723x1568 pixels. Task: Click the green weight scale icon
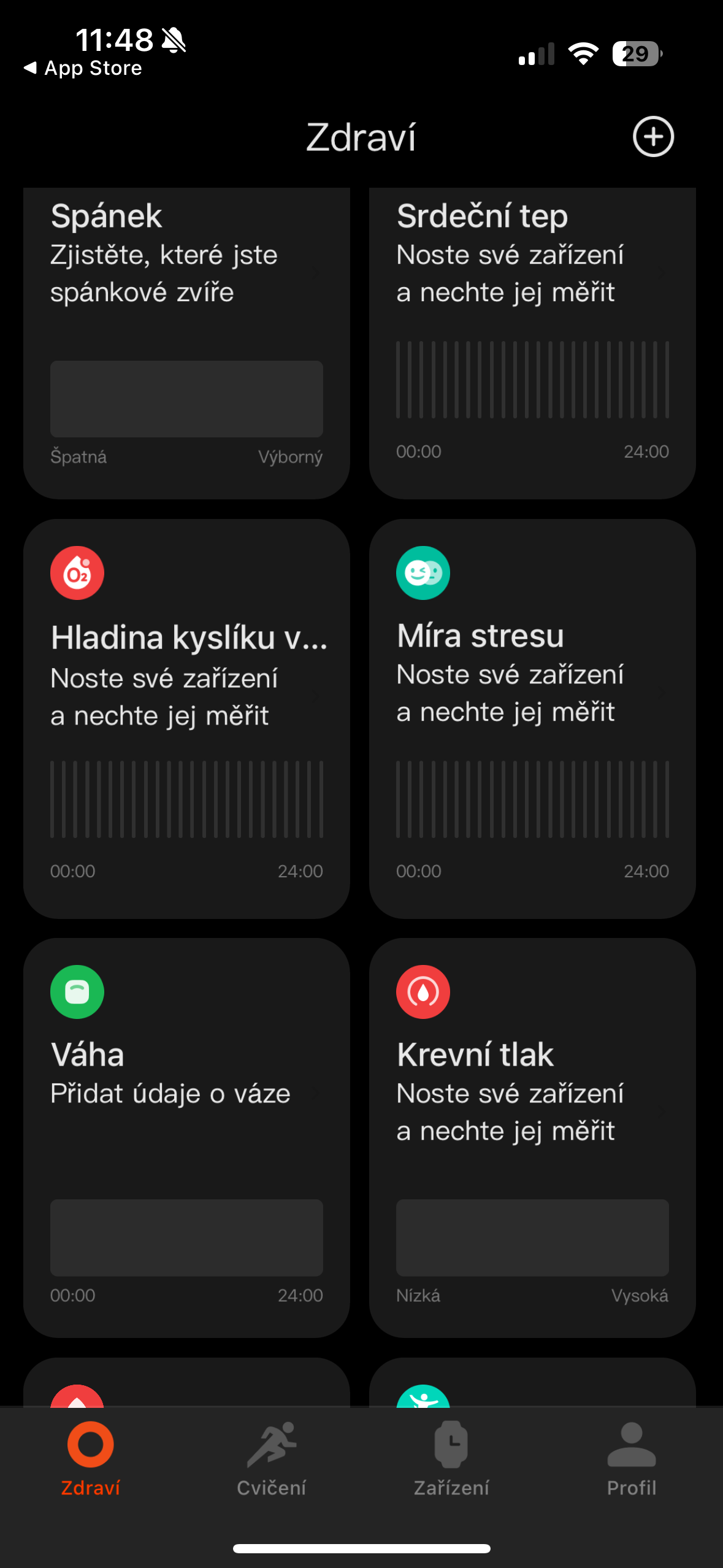pos(76,992)
